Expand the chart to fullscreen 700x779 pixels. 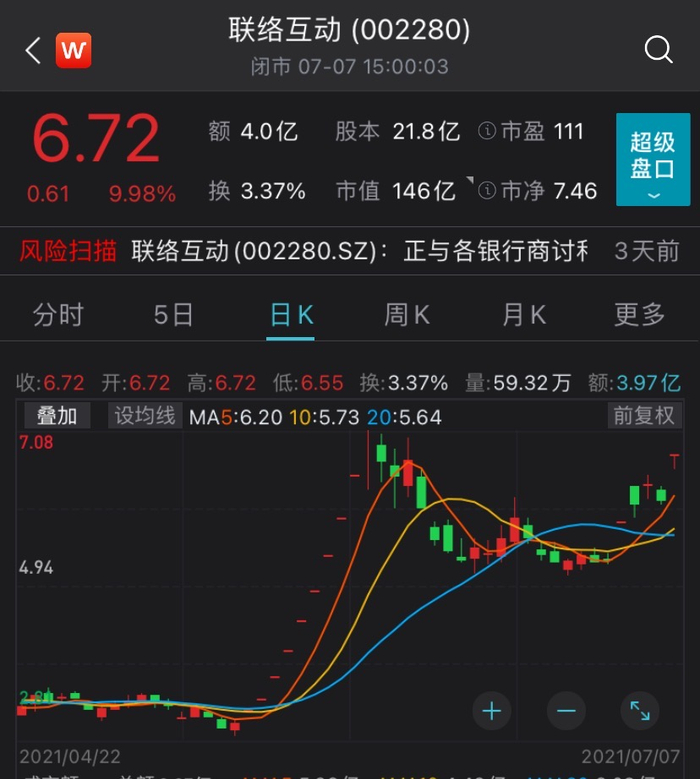pyautogui.click(x=639, y=711)
